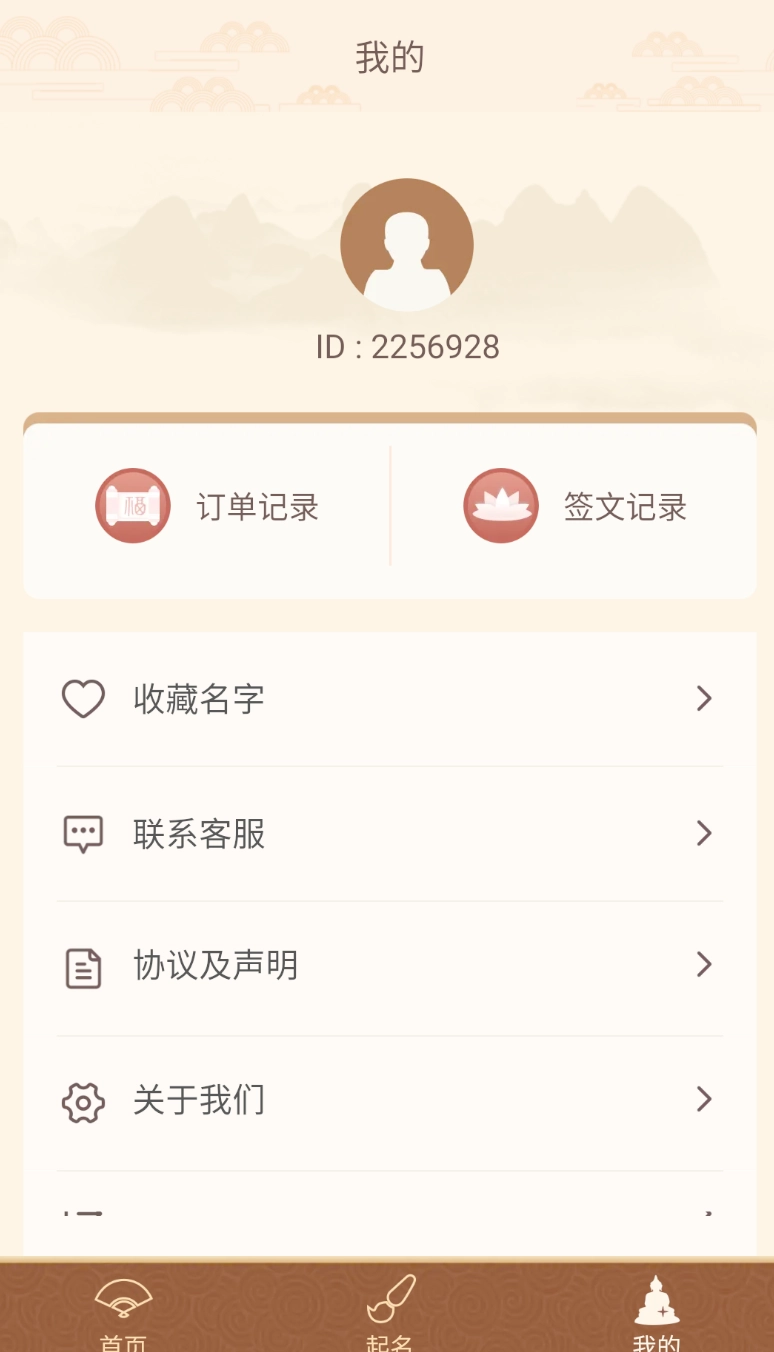Expand 收藏名字 using its chevron
Screen dimensions: 774x1352
(704, 698)
